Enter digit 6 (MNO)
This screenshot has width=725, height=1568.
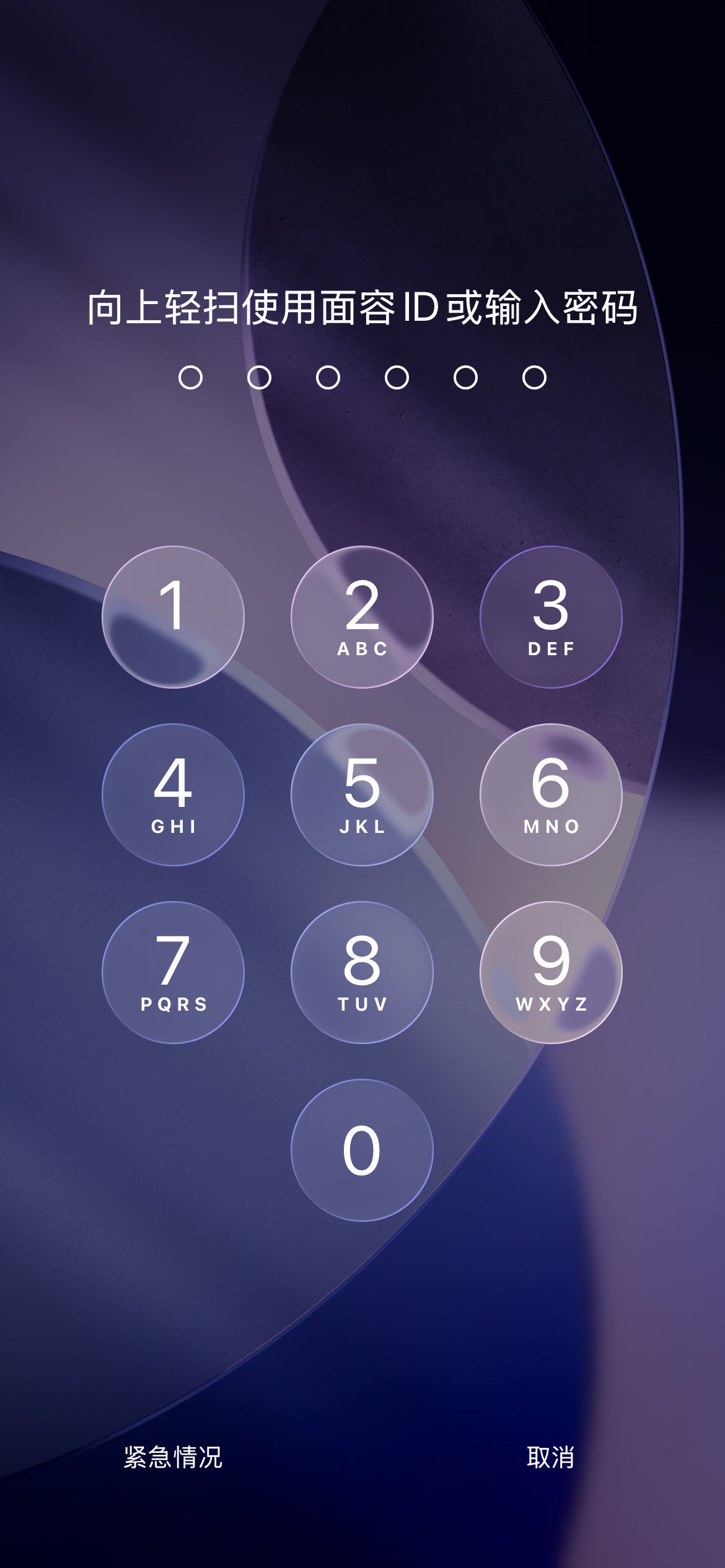tap(551, 795)
